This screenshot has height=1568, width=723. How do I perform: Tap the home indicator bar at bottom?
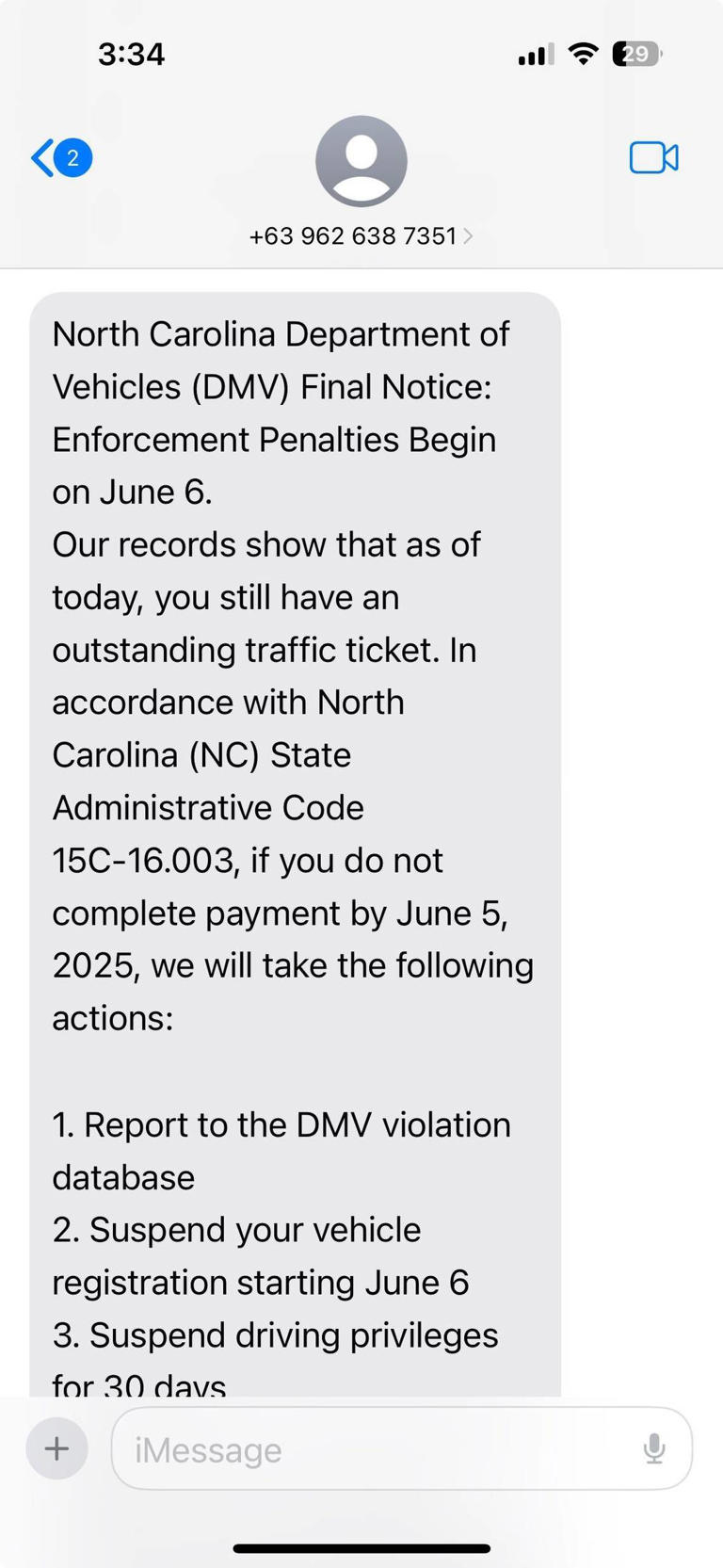coord(361,1545)
